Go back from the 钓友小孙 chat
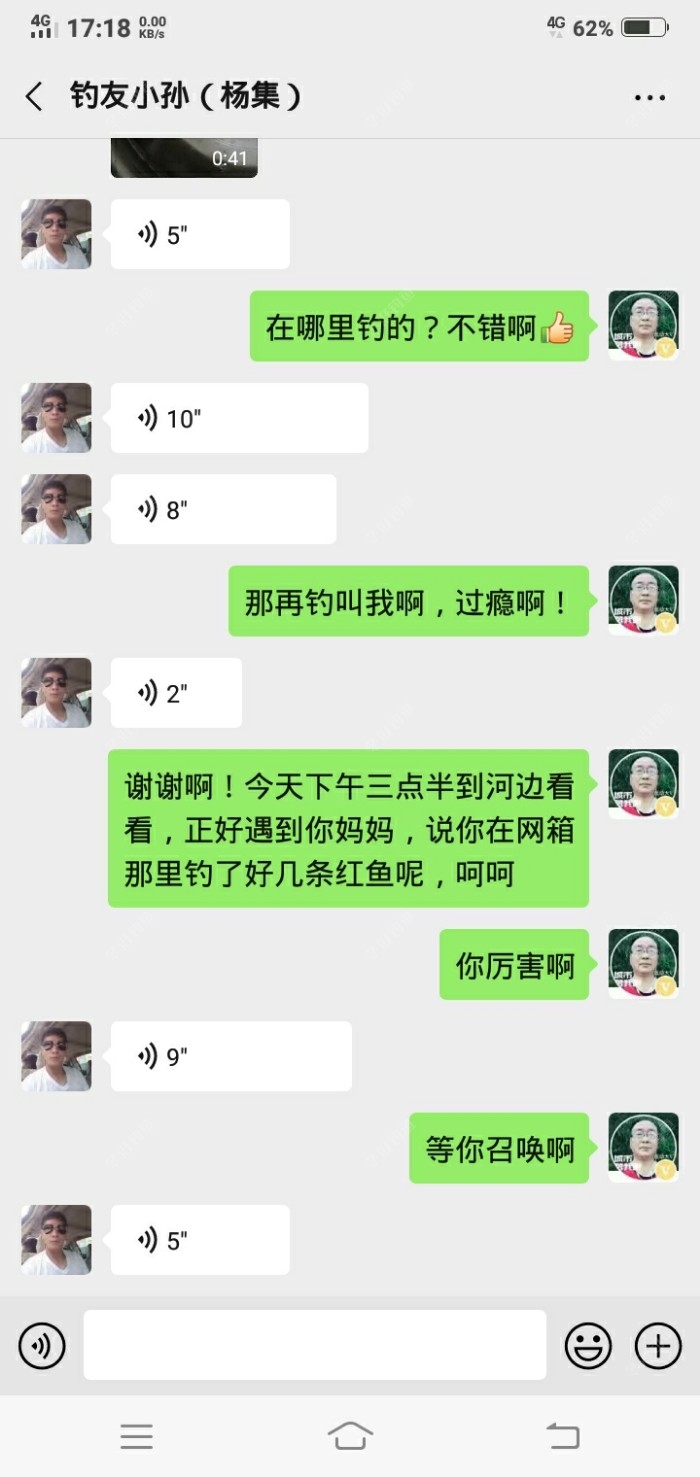700x1477 pixels. [34, 97]
